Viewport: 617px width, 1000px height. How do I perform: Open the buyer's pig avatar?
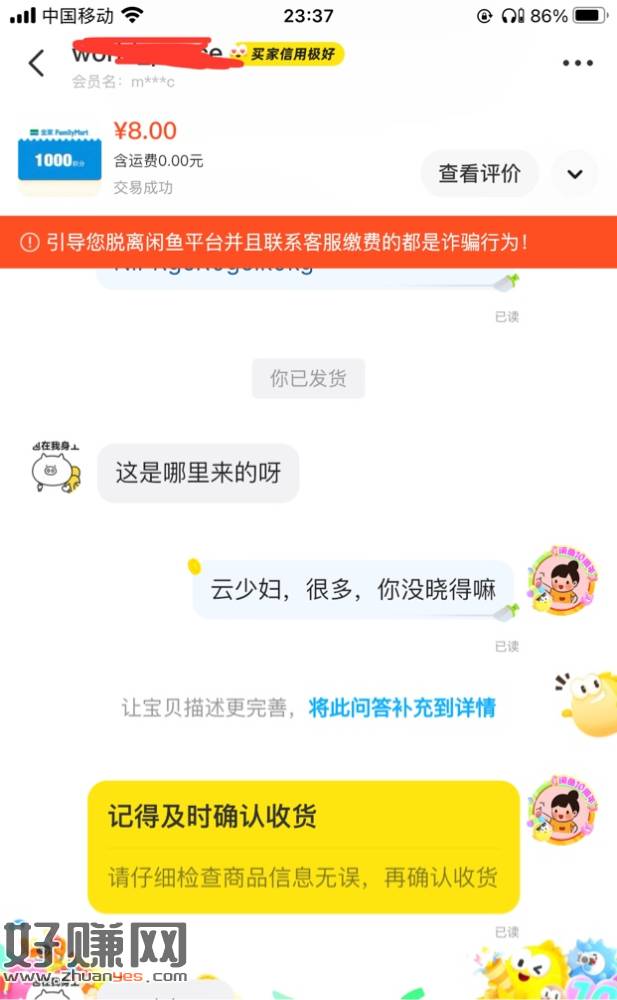[x=54, y=468]
